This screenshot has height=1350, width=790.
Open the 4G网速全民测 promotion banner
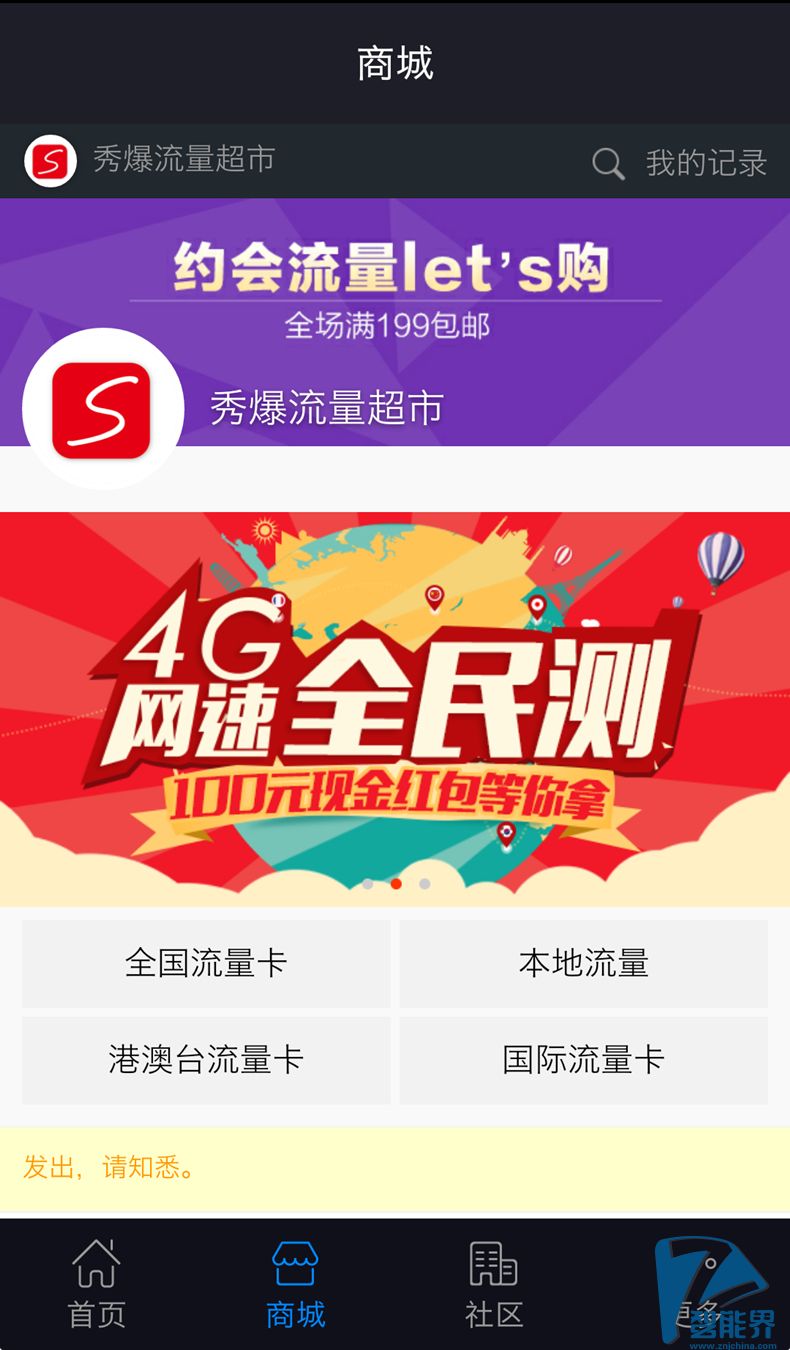(x=395, y=708)
